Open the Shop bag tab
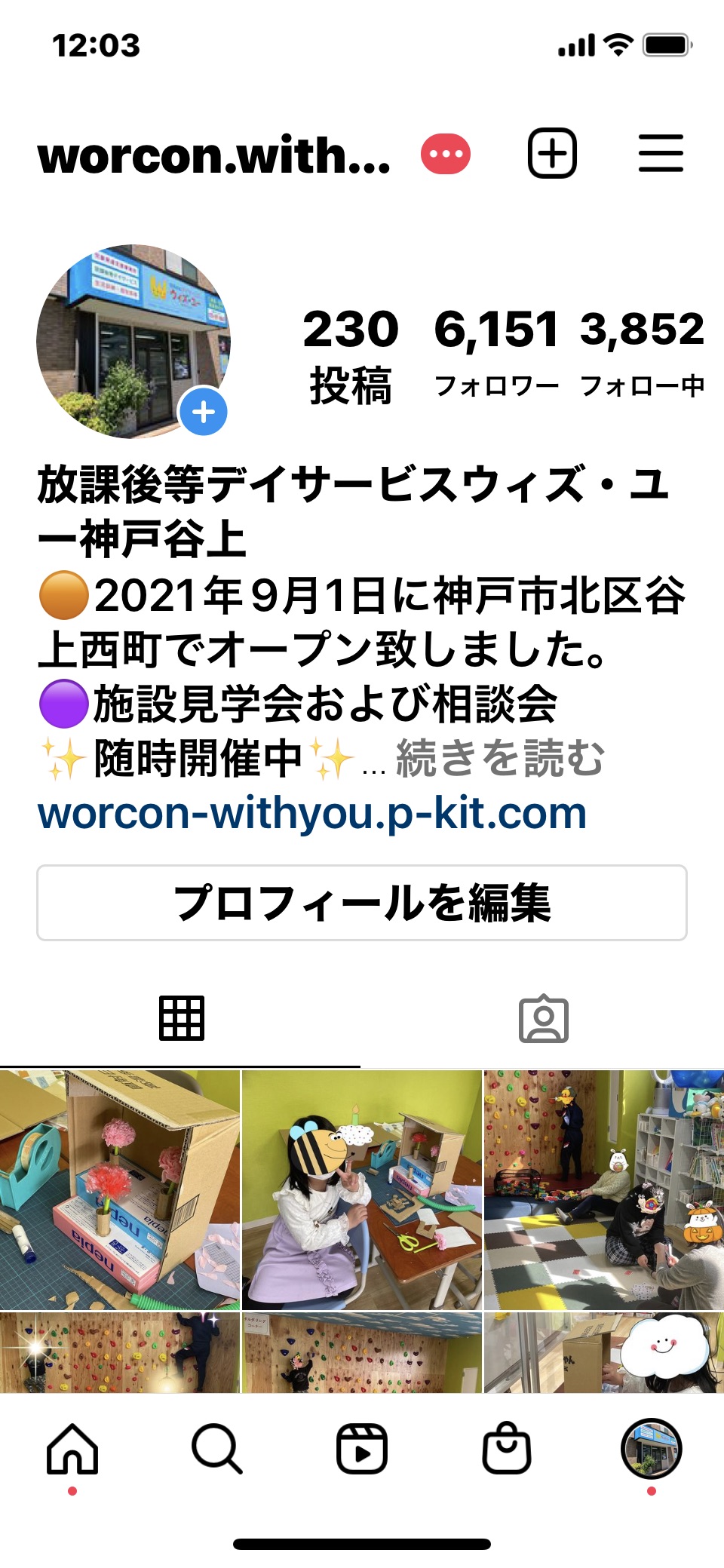724x1568 pixels. [507, 1449]
